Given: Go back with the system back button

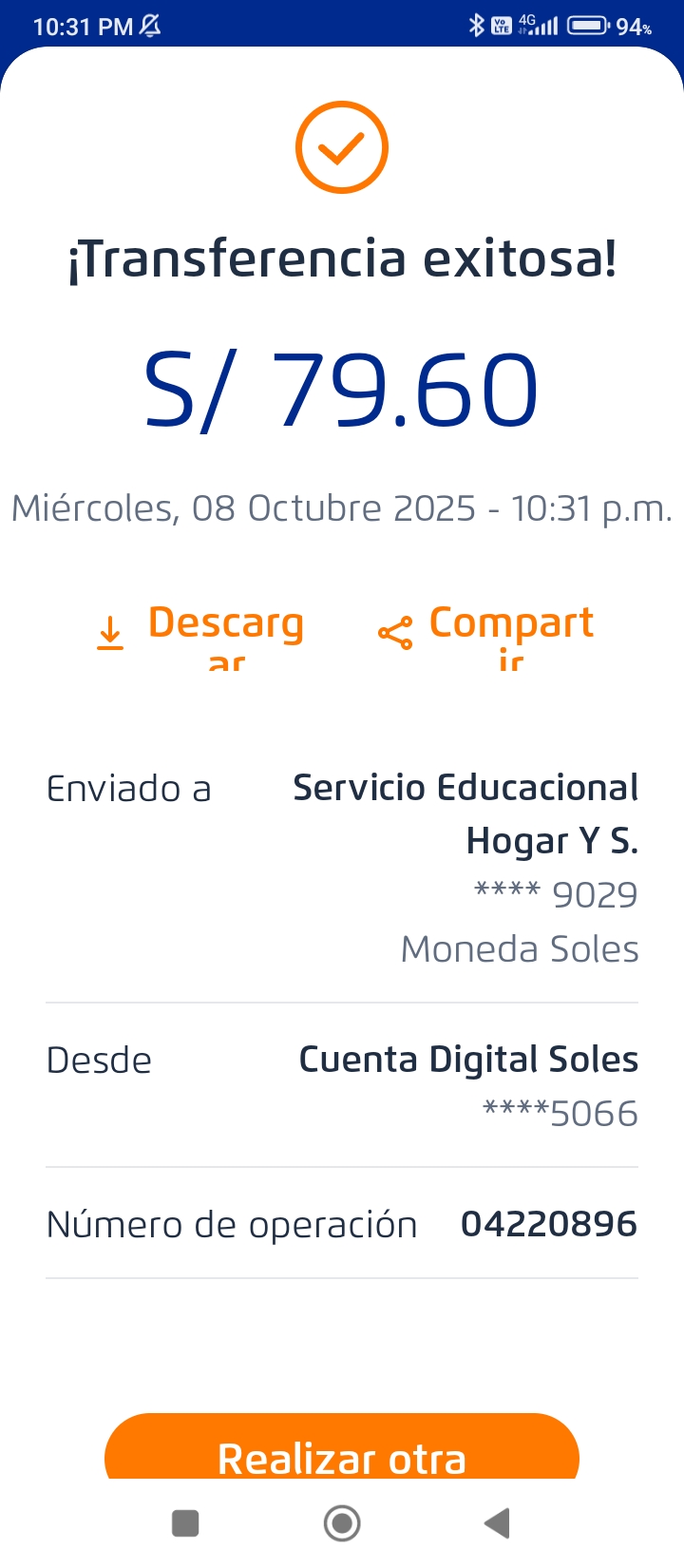Looking at the screenshot, I should pyautogui.click(x=497, y=1523).
